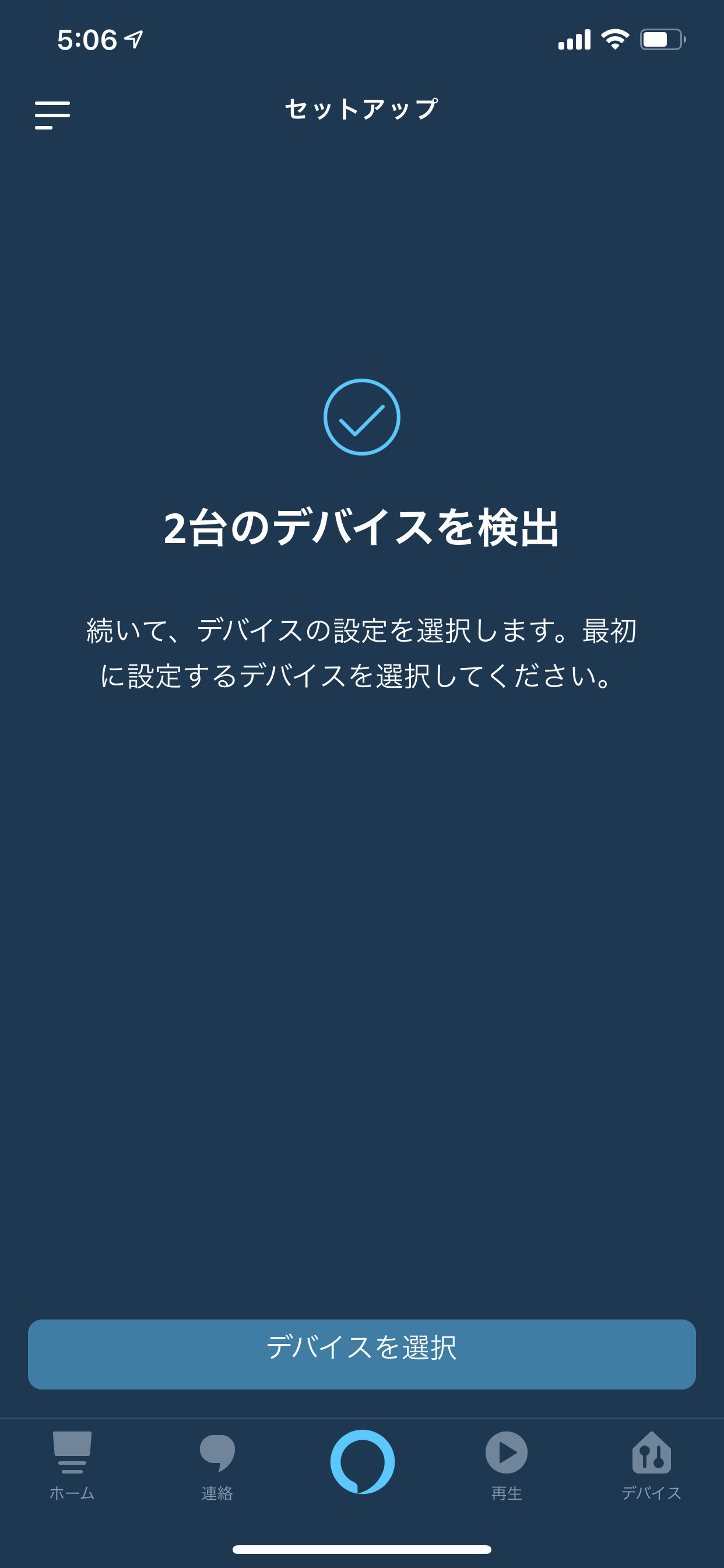Select the セットアップ title bar
Viewport: 724px width, 1568px height.
point(362,107)
